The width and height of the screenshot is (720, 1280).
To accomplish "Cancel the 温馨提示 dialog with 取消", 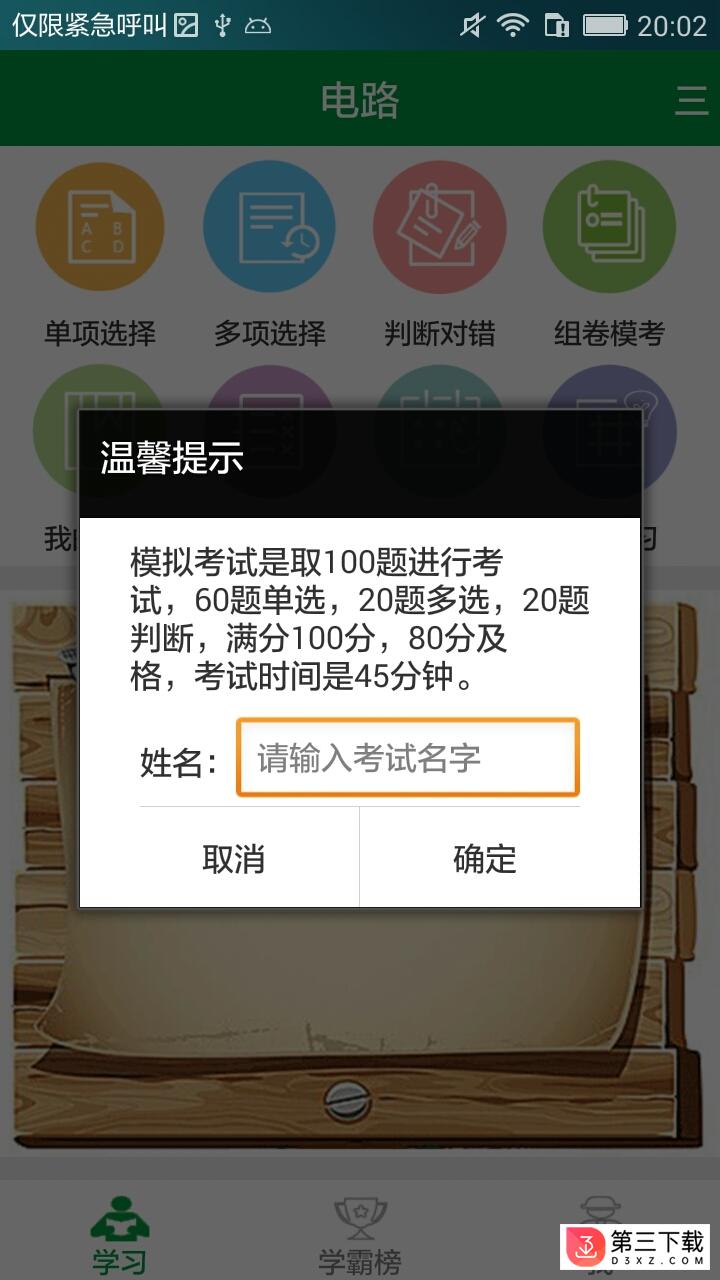I will pos(233,858).
